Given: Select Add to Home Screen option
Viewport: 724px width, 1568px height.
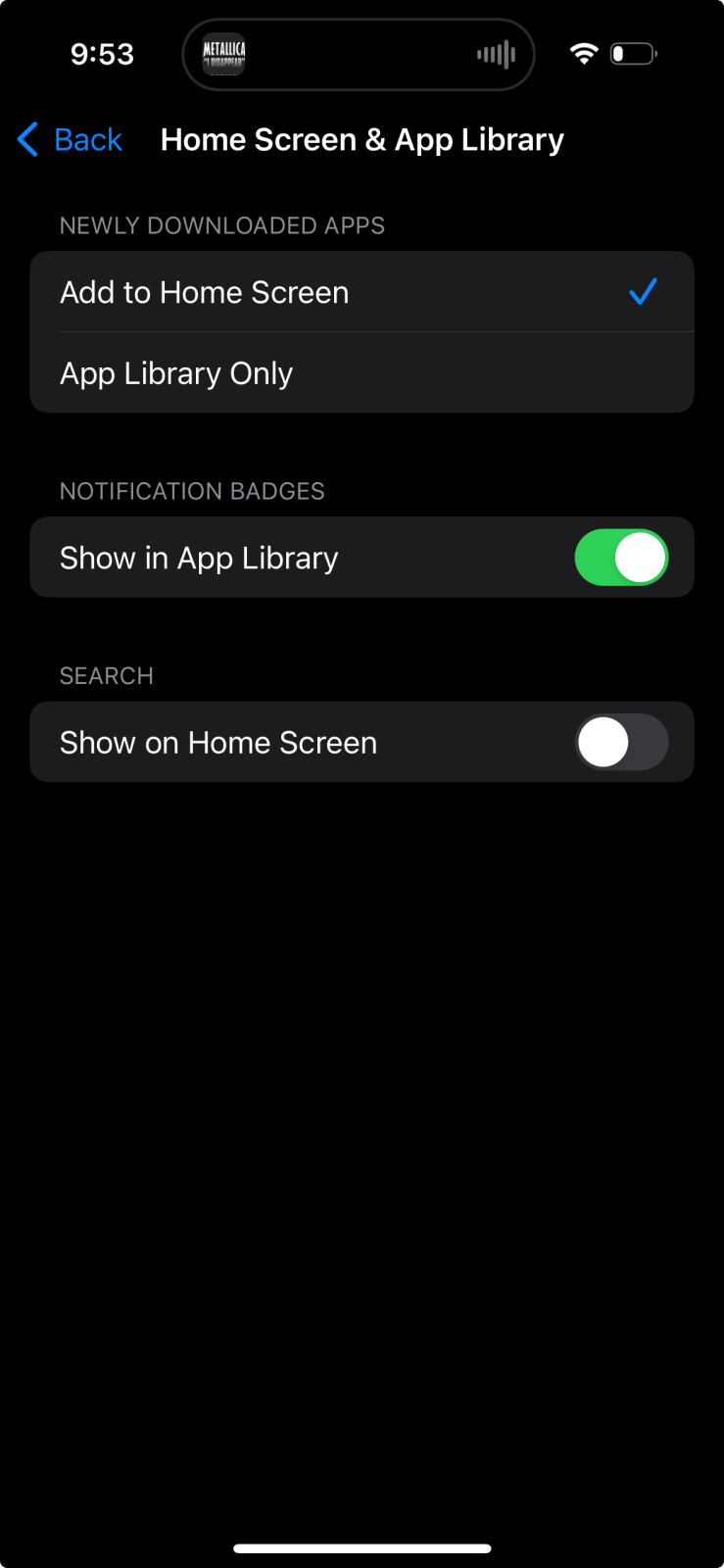Looking at the screenshot, I should [x=362, y=292].
